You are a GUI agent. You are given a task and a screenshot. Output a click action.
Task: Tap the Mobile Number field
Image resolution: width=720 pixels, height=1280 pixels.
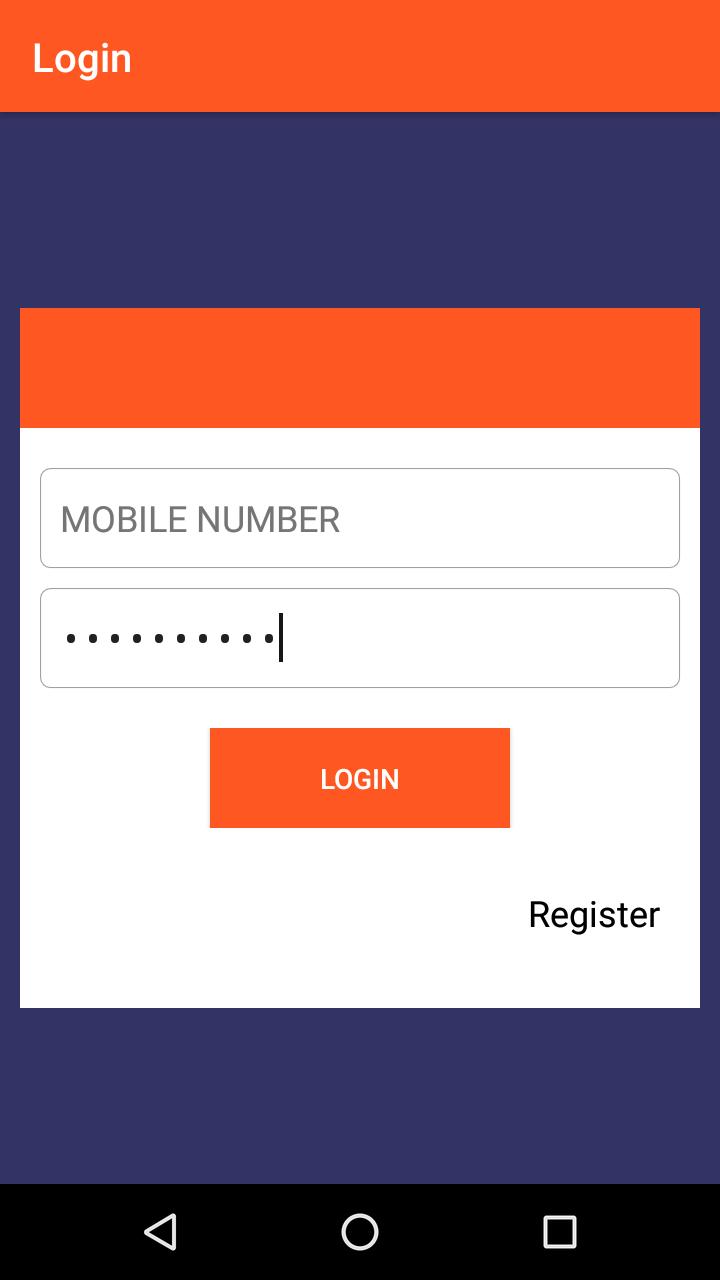(360, 518)
